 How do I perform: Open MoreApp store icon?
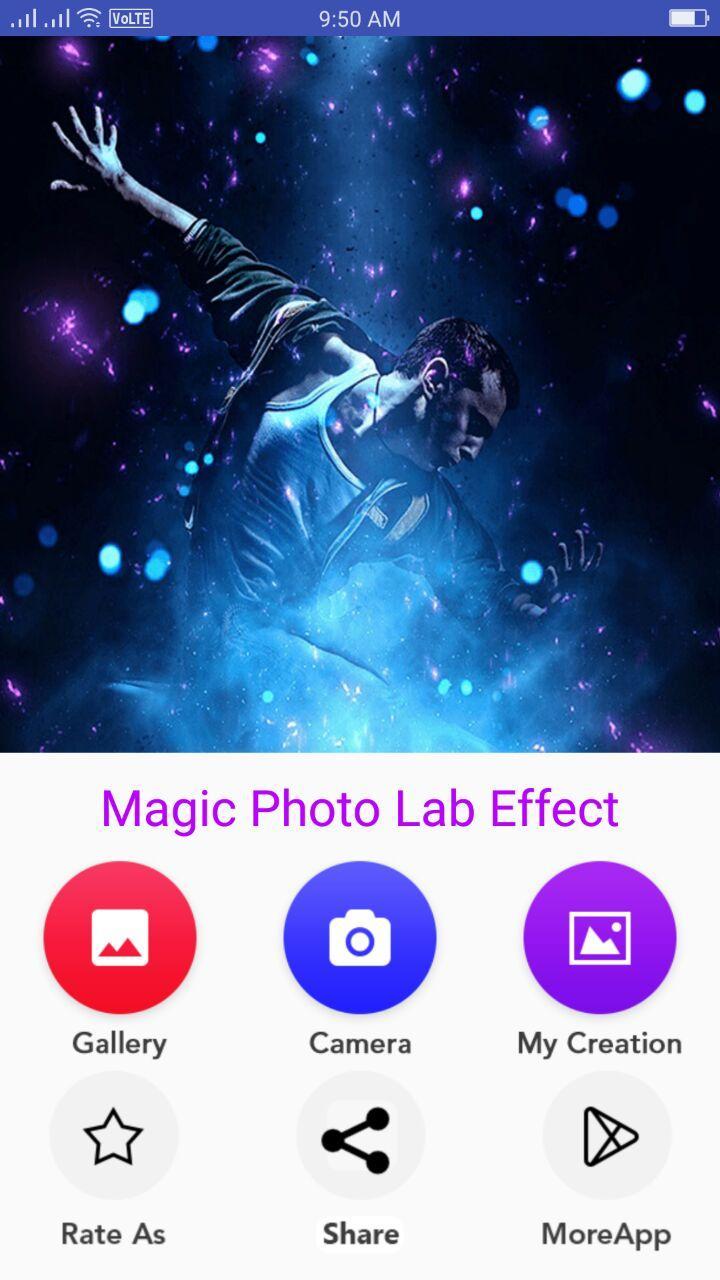click(607, 1136)
